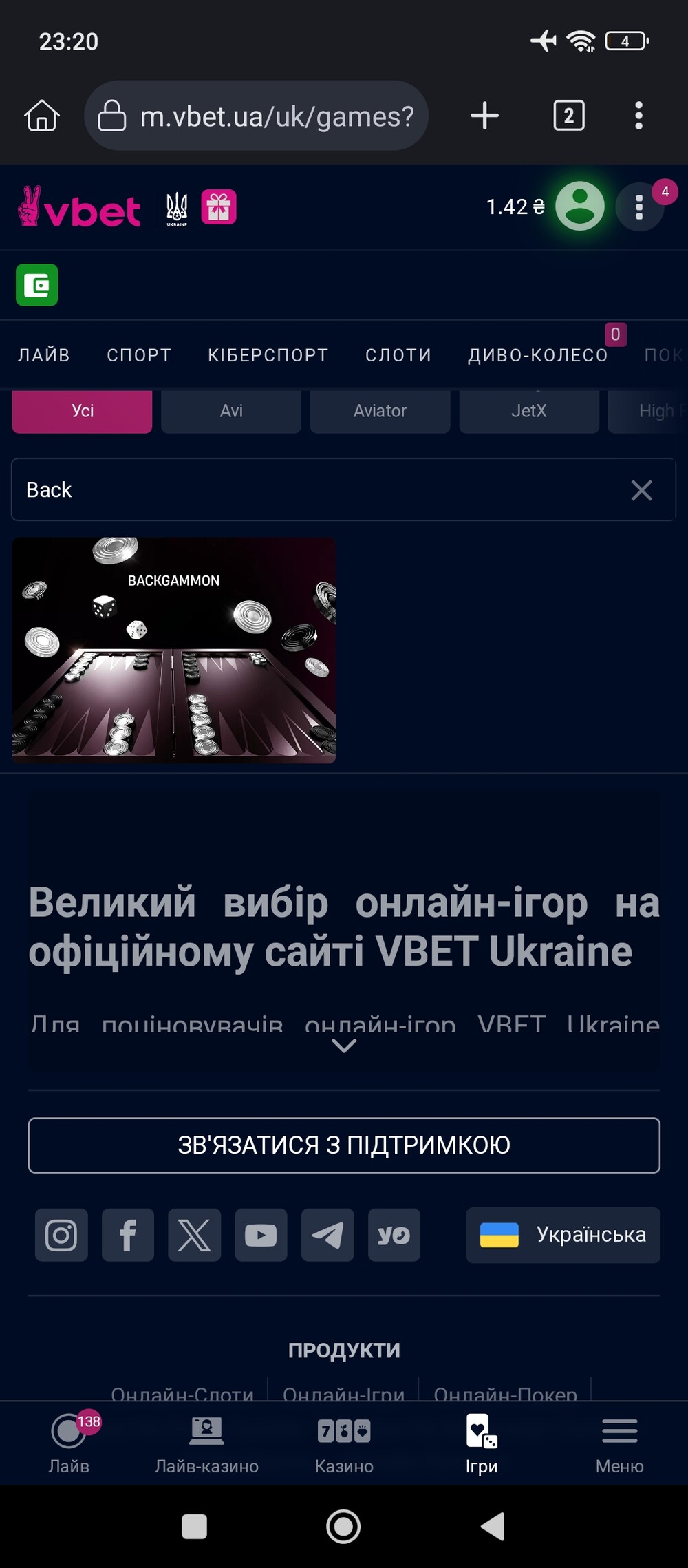Open the Instagram social link
688x1568 pixels.
[61, 1235]
